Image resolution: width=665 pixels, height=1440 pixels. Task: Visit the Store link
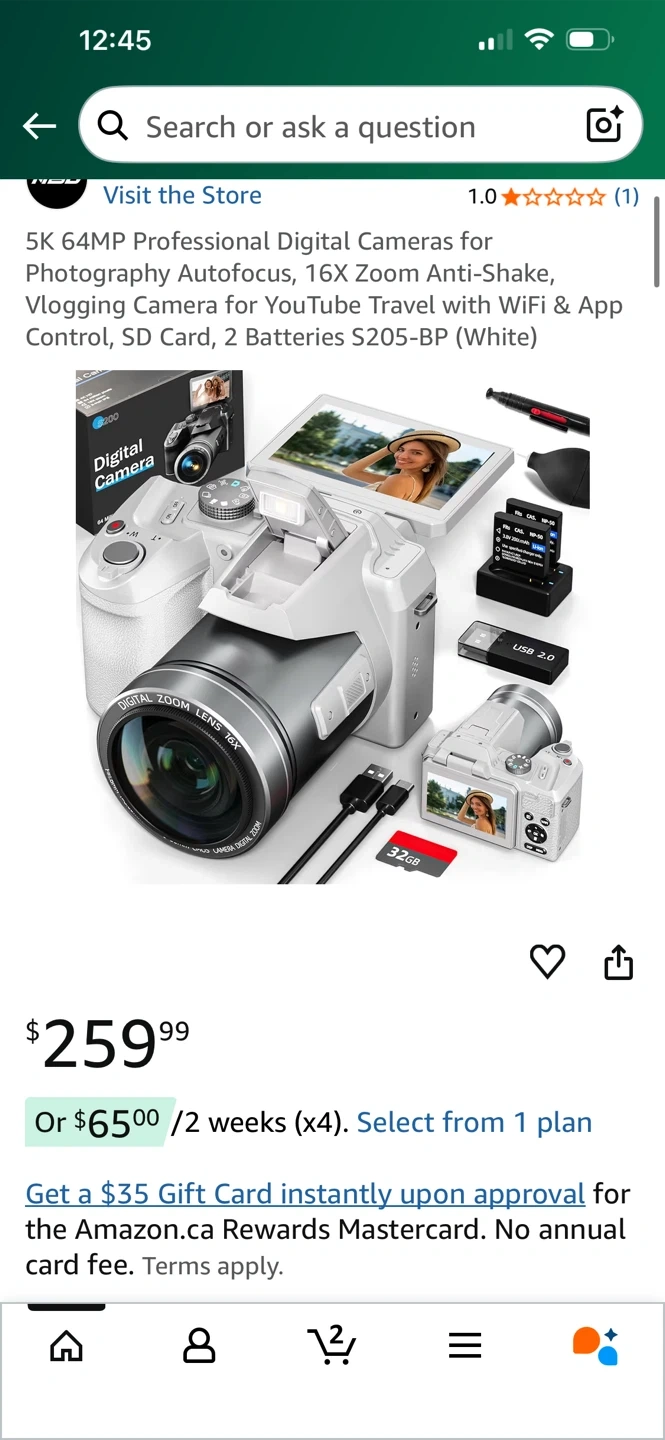click(x=182, y=195)
